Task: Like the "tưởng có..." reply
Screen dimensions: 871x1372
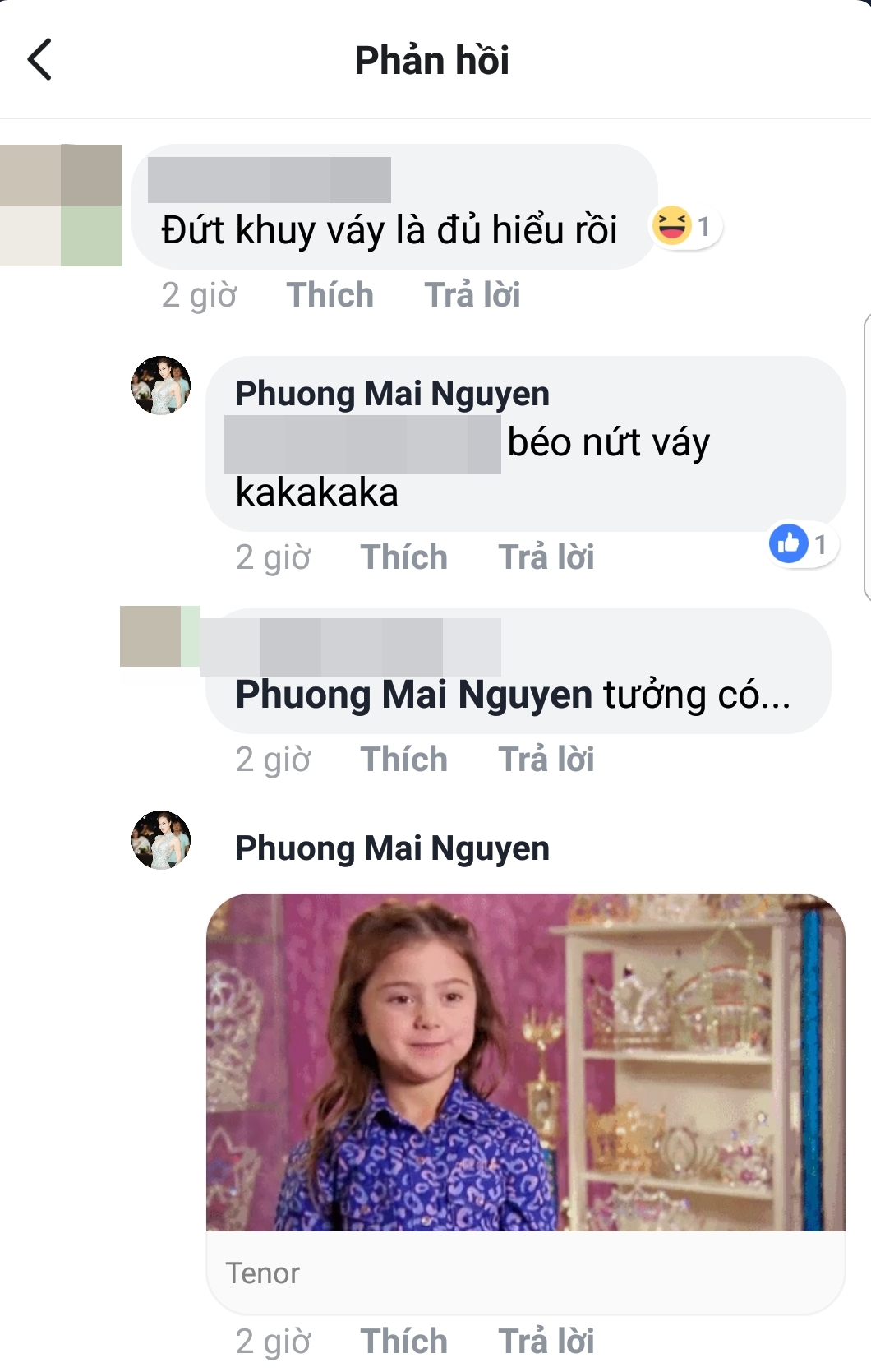Action: tap(403, 760)
